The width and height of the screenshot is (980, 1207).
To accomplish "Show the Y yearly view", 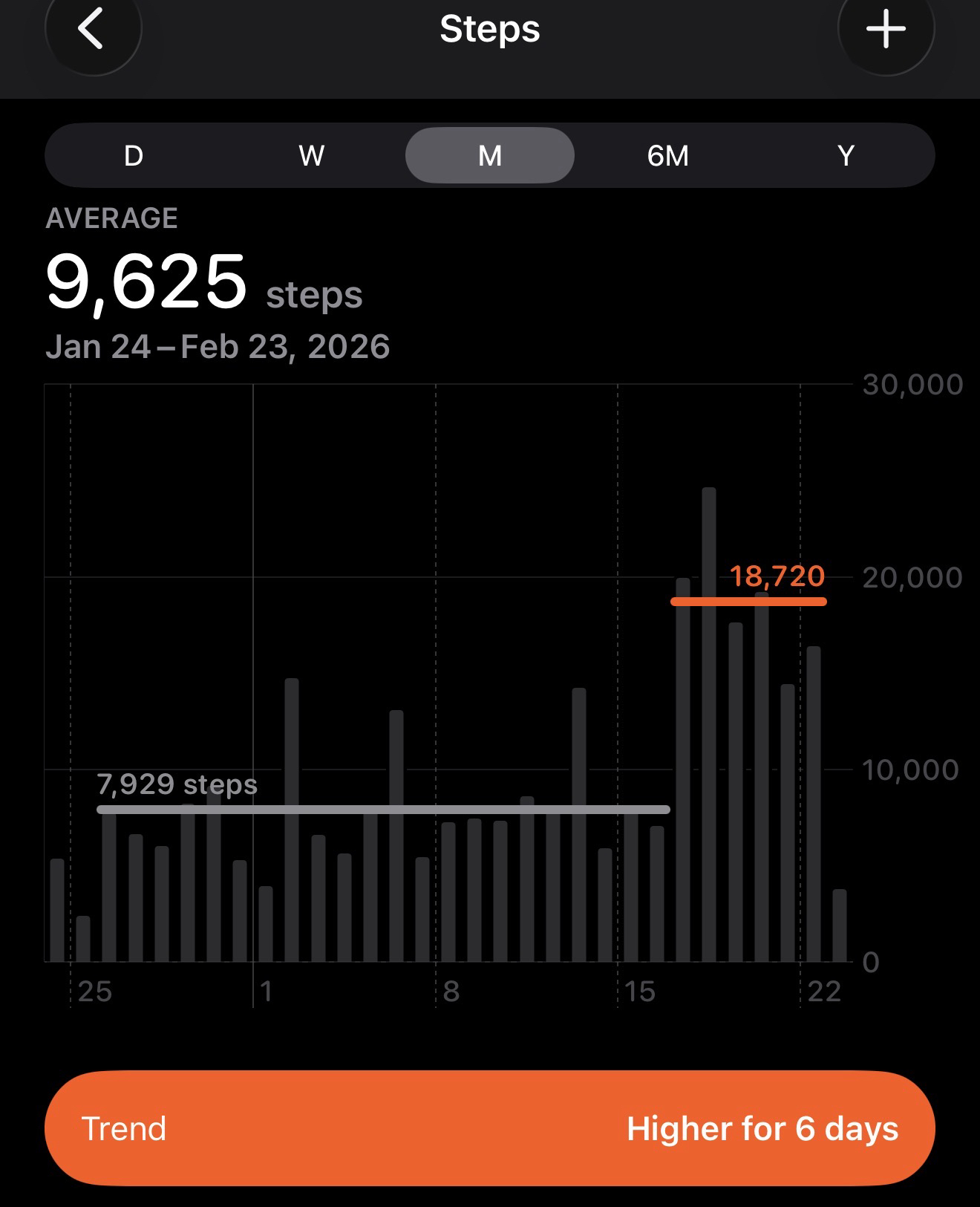I will tap(846, 155).
